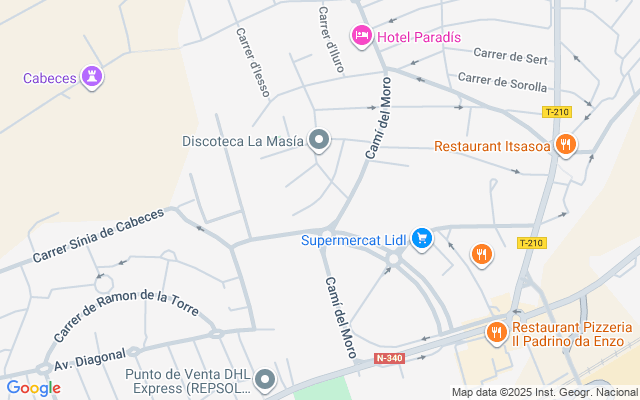
Task: Select the Cabeces landmark marker
Action: coord(92,77)
